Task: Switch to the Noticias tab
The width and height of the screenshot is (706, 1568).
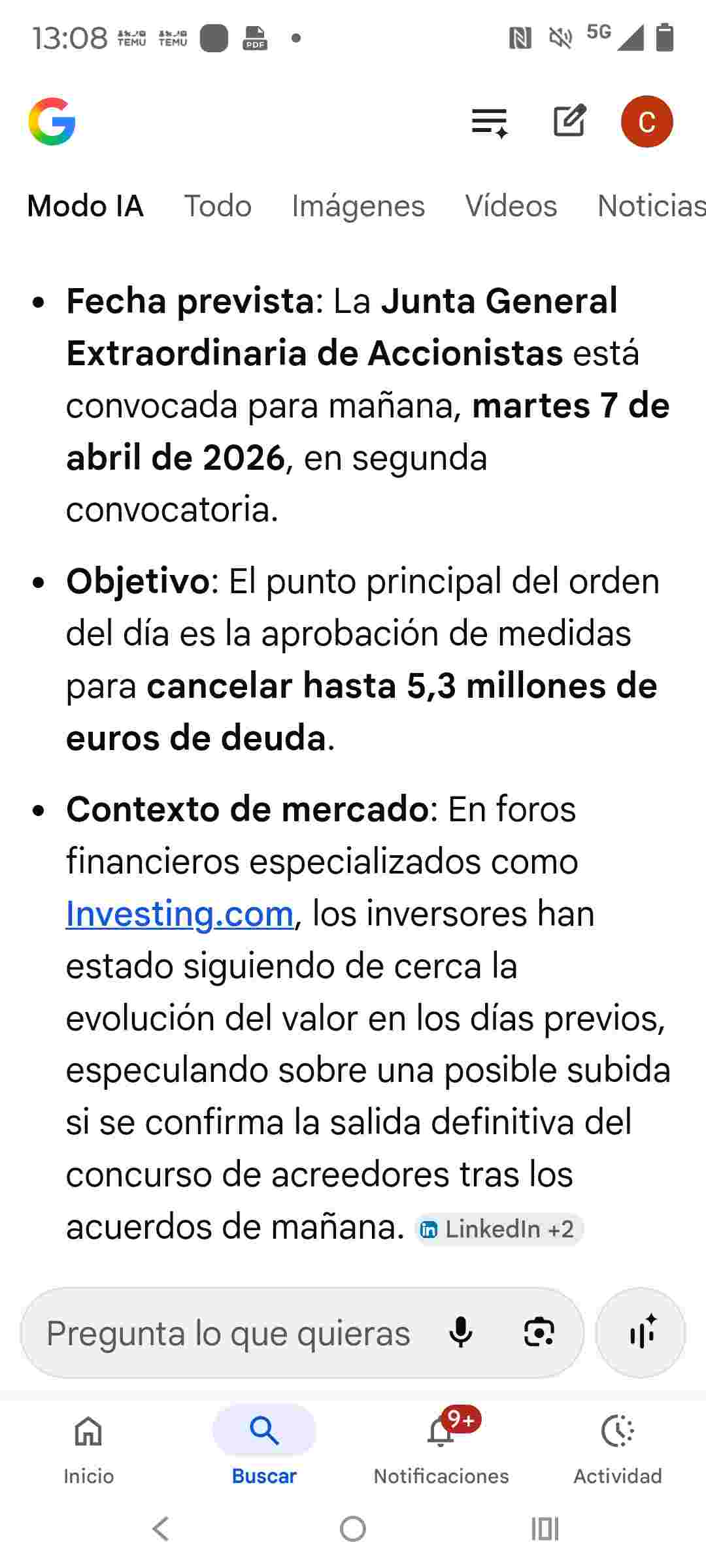Action: (650, 206)
